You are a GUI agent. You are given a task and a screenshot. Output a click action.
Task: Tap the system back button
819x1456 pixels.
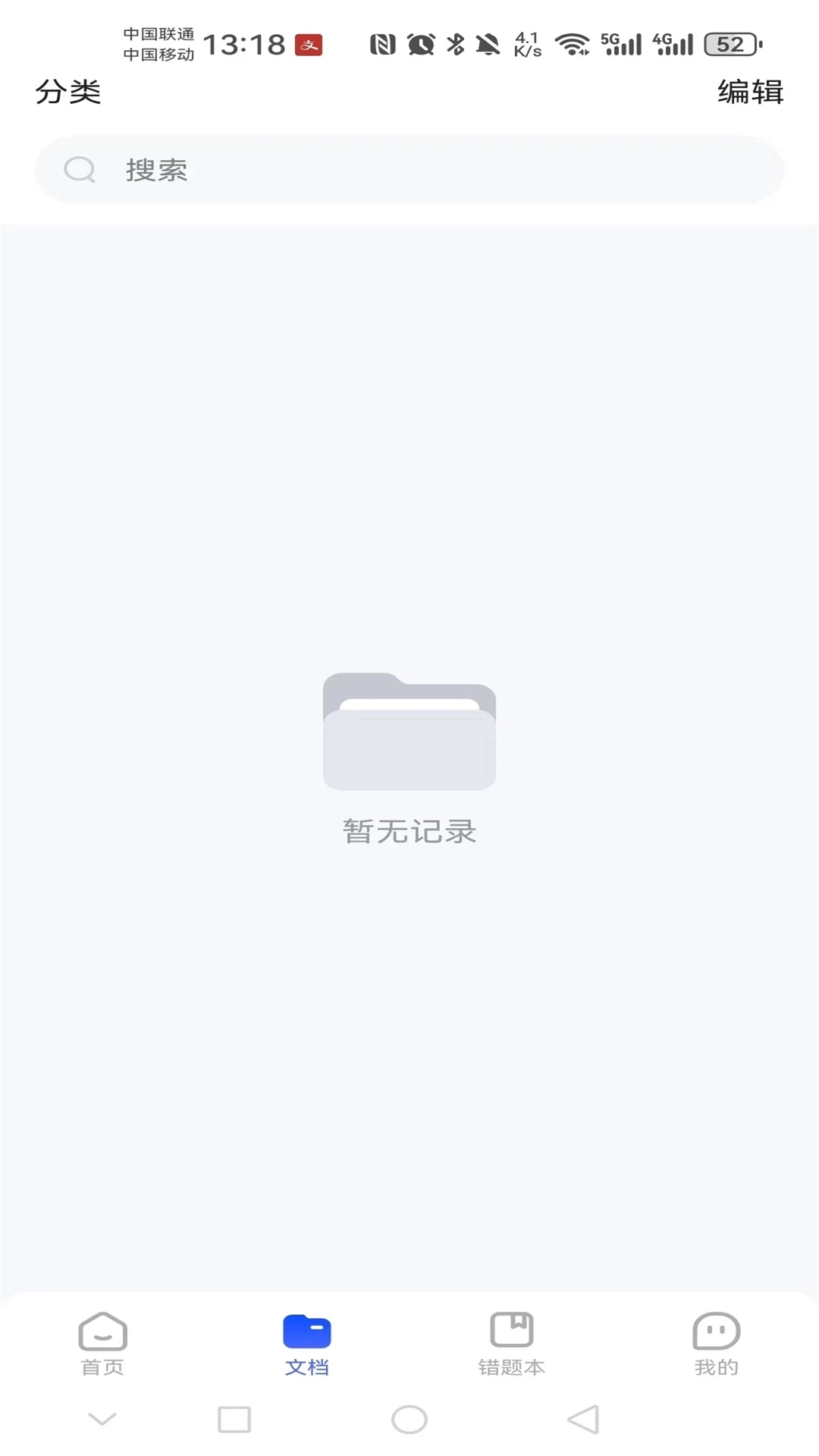pyautogui.click(x=583, y=1419)
